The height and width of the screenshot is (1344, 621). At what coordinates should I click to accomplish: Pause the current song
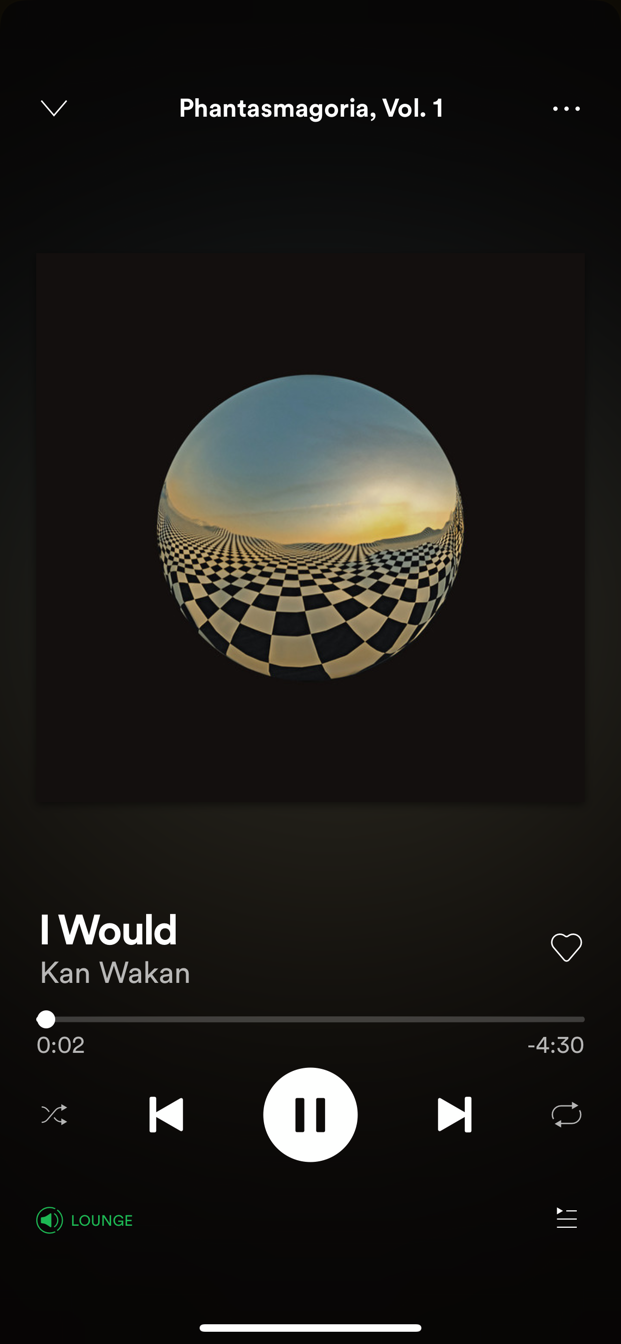coord(310,1114)
